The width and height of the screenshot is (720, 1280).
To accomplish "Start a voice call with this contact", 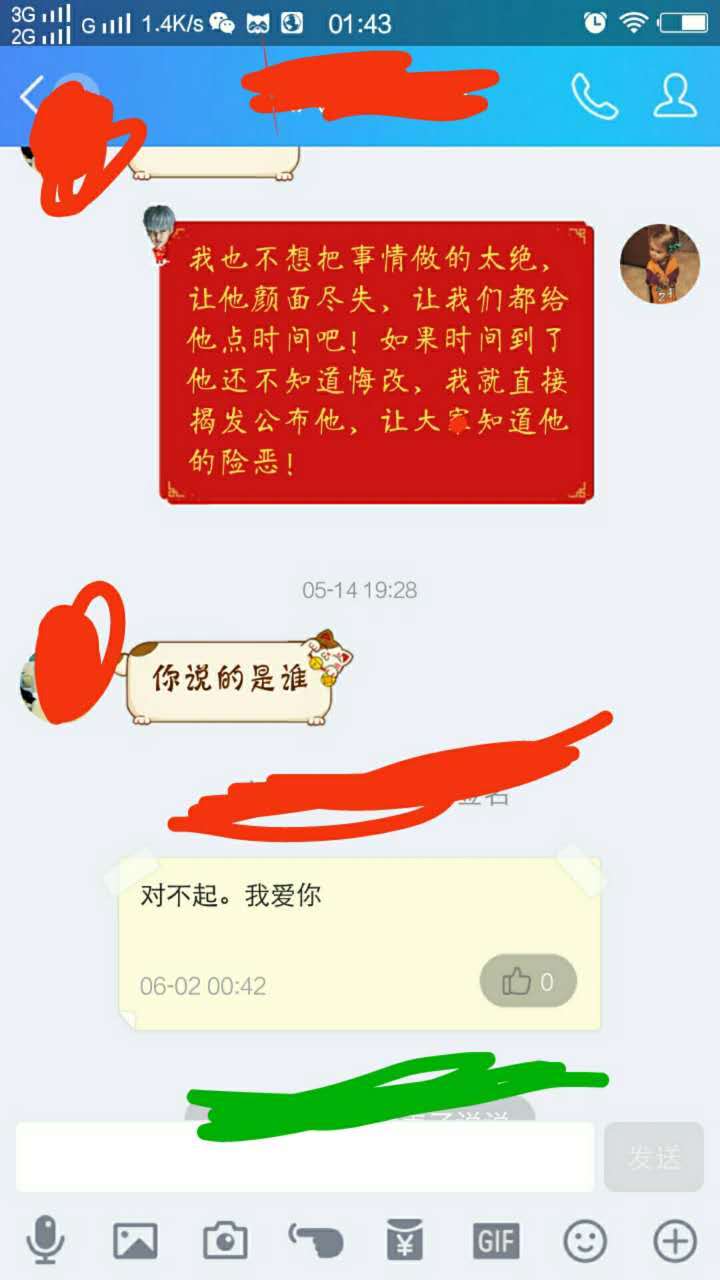I will click(594, 96).
